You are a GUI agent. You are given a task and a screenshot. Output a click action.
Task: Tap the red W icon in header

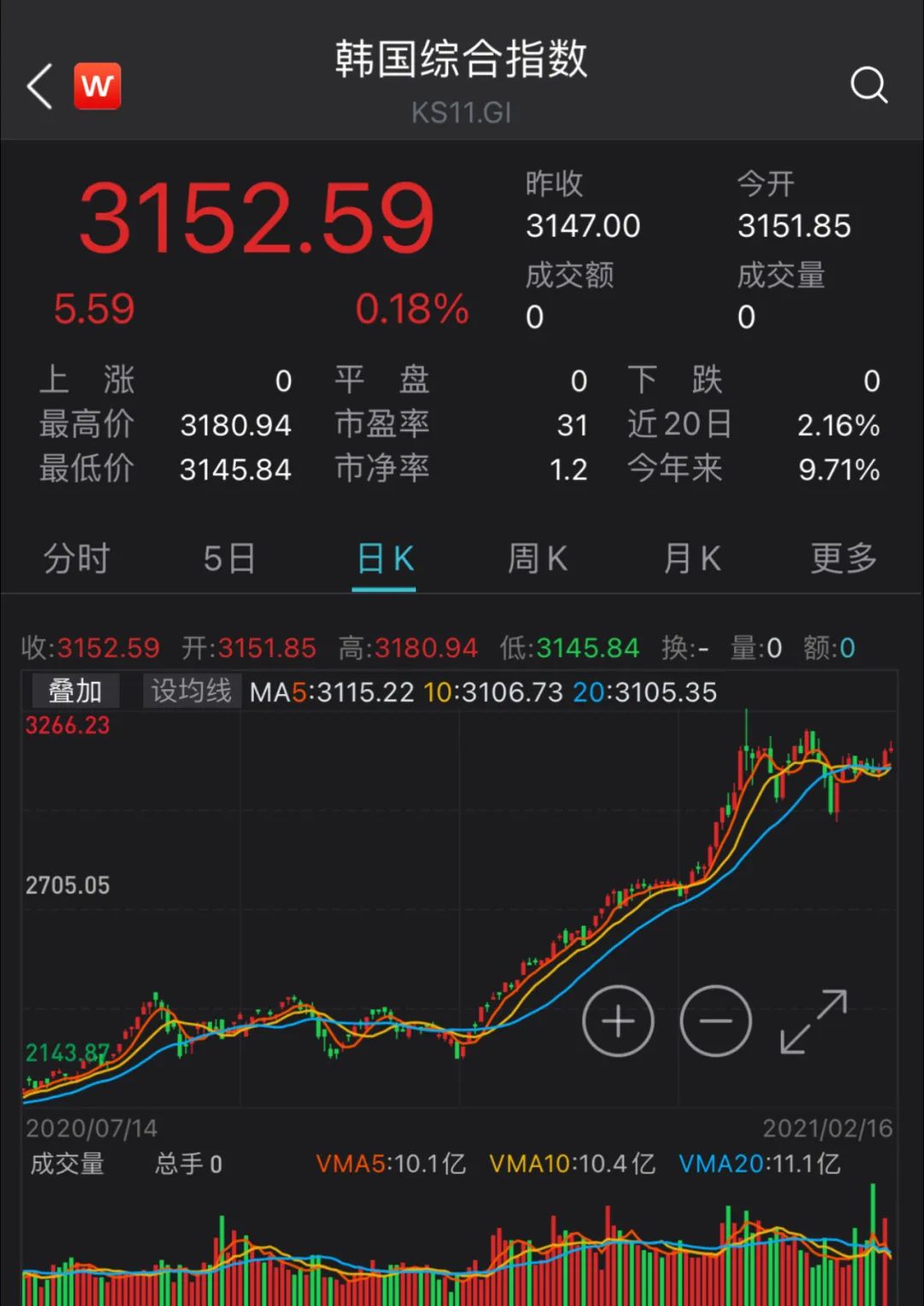[x=98, y=86]
